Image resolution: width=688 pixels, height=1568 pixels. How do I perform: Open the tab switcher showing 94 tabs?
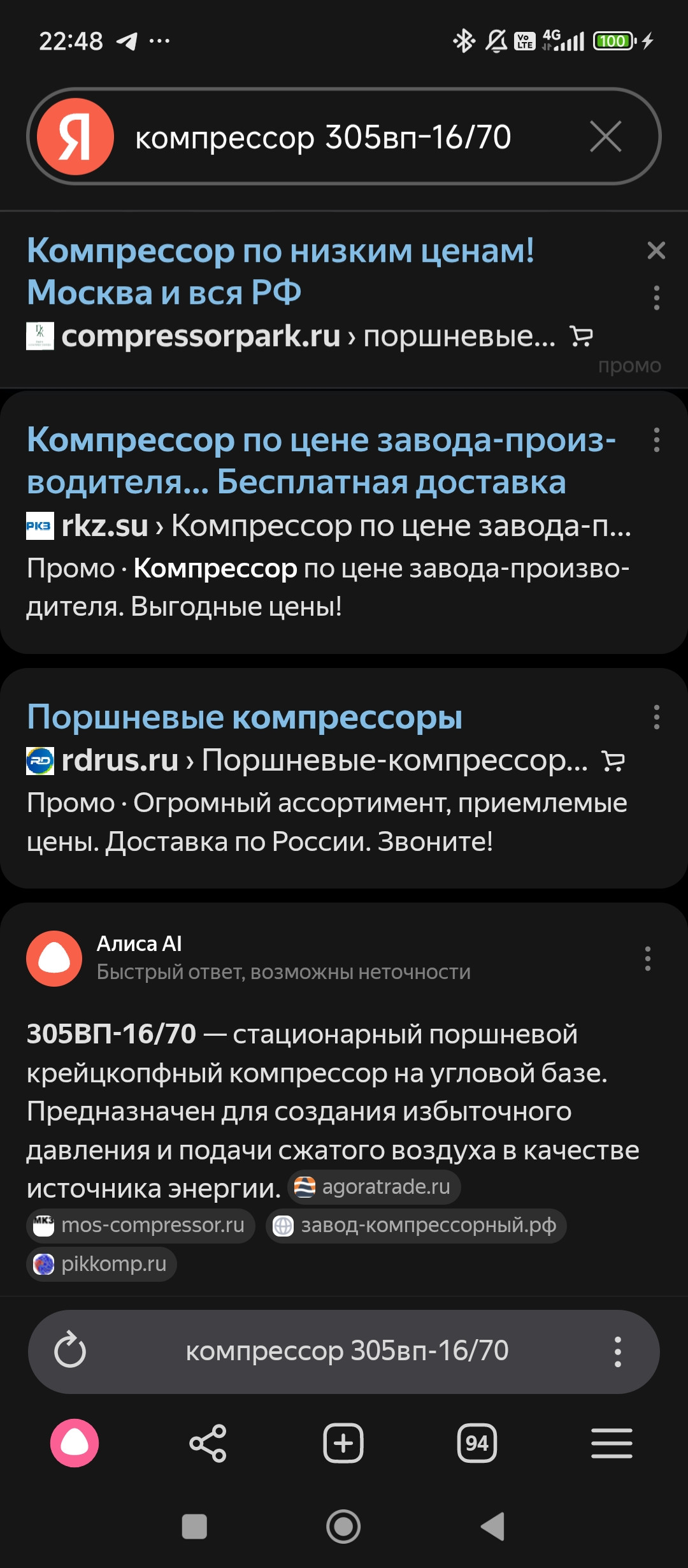coord(477,1443)
